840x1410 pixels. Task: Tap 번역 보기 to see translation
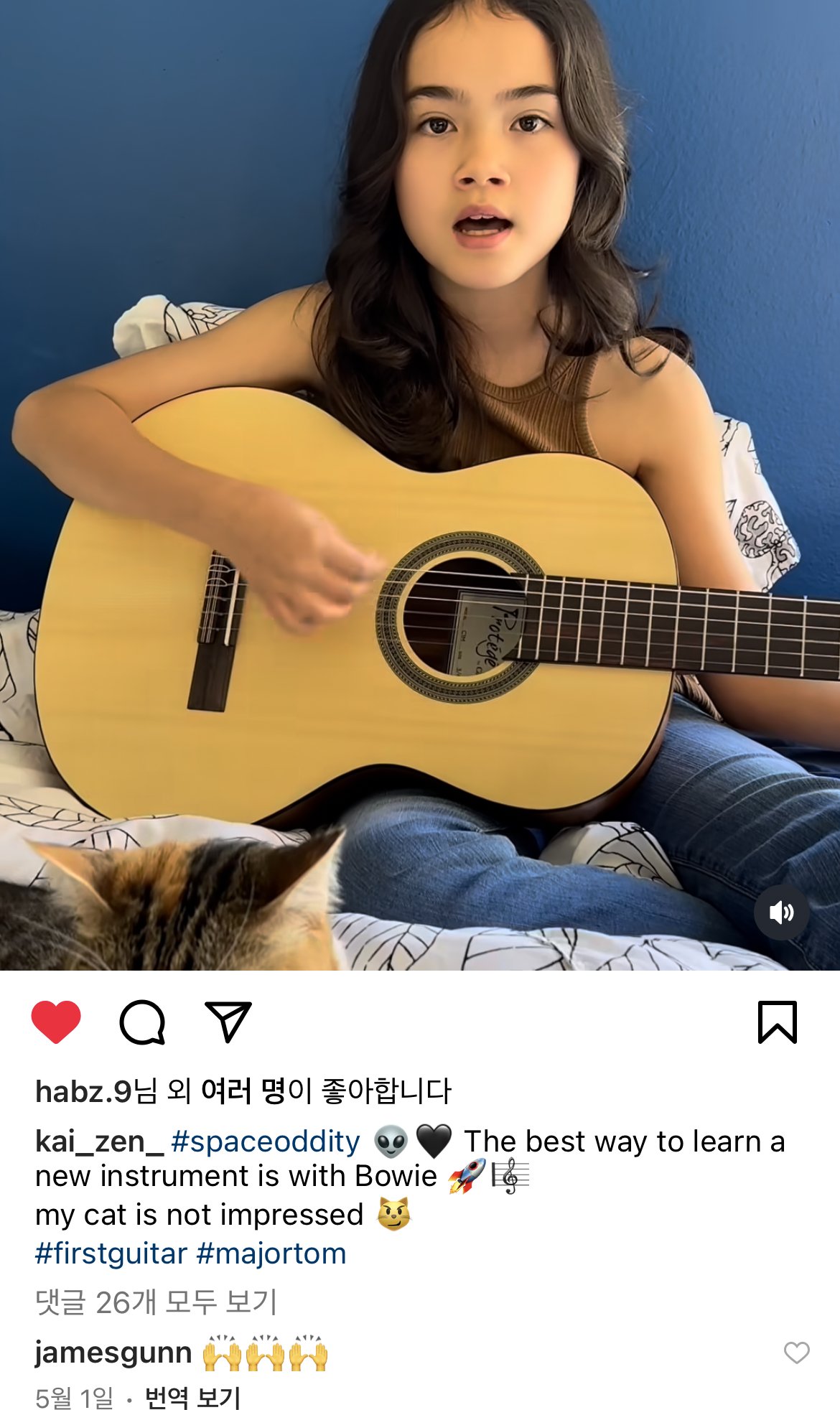[x=192, y=1397]
